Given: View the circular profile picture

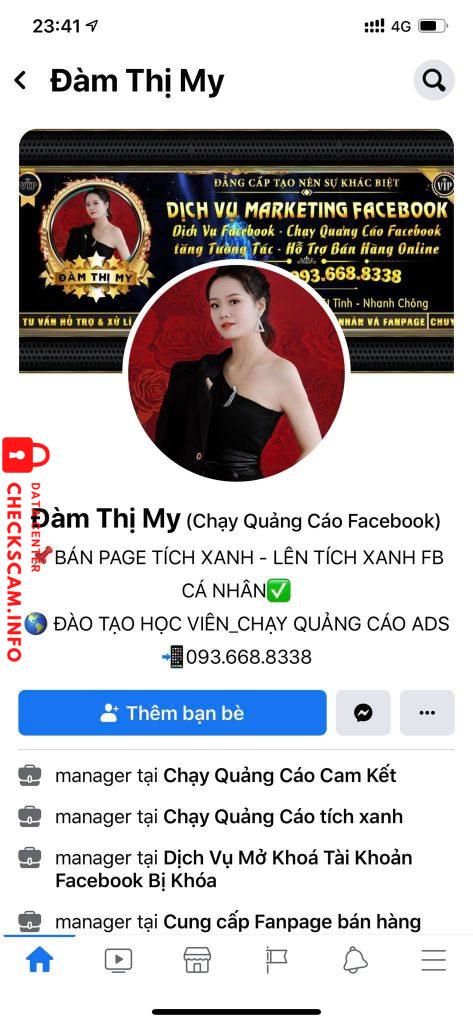Looking at the screenshot, I should pyautogui.click(x=236, y=373).
